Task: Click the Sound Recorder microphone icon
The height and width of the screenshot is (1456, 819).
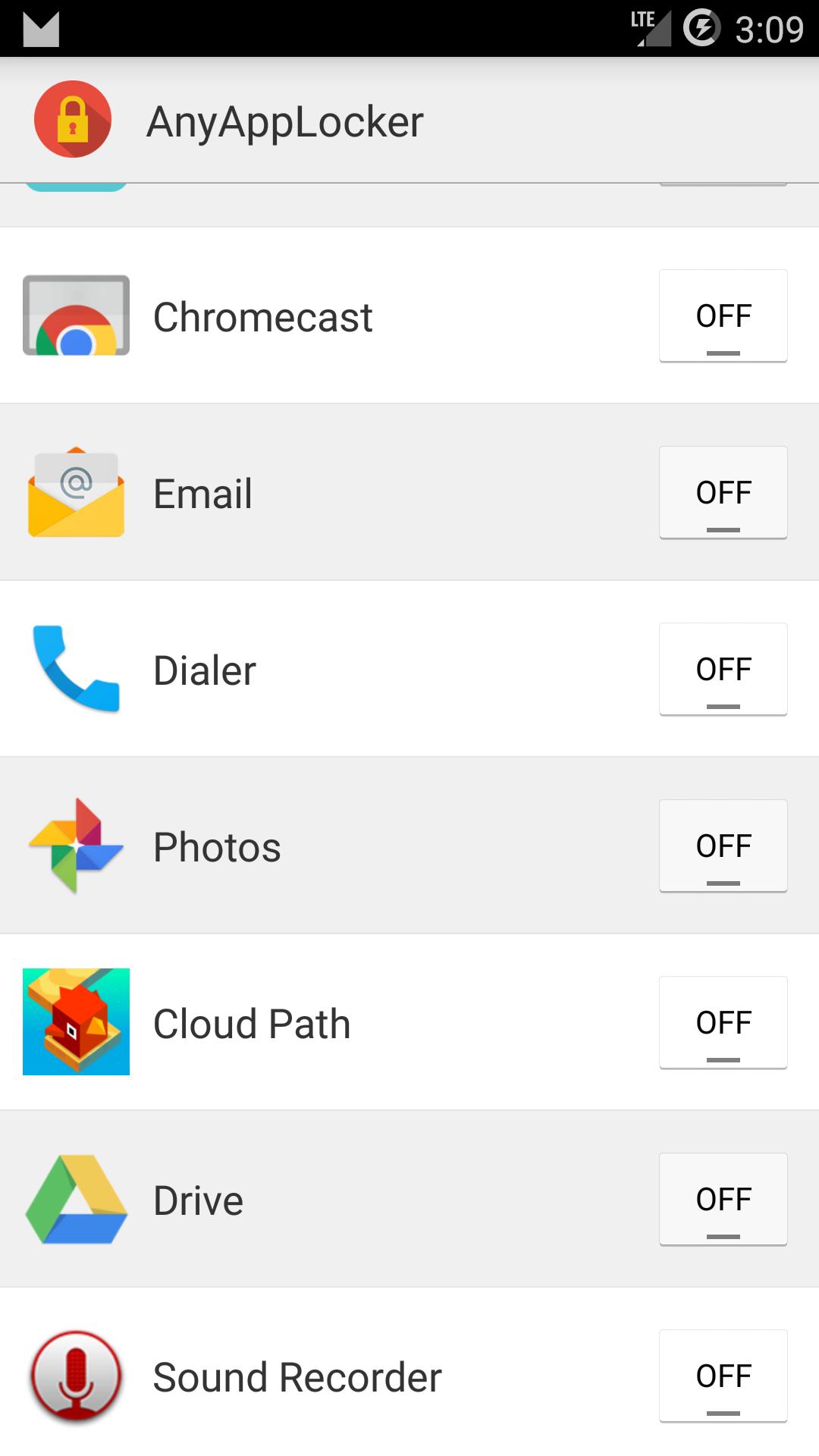Action: coord(76,1375)
